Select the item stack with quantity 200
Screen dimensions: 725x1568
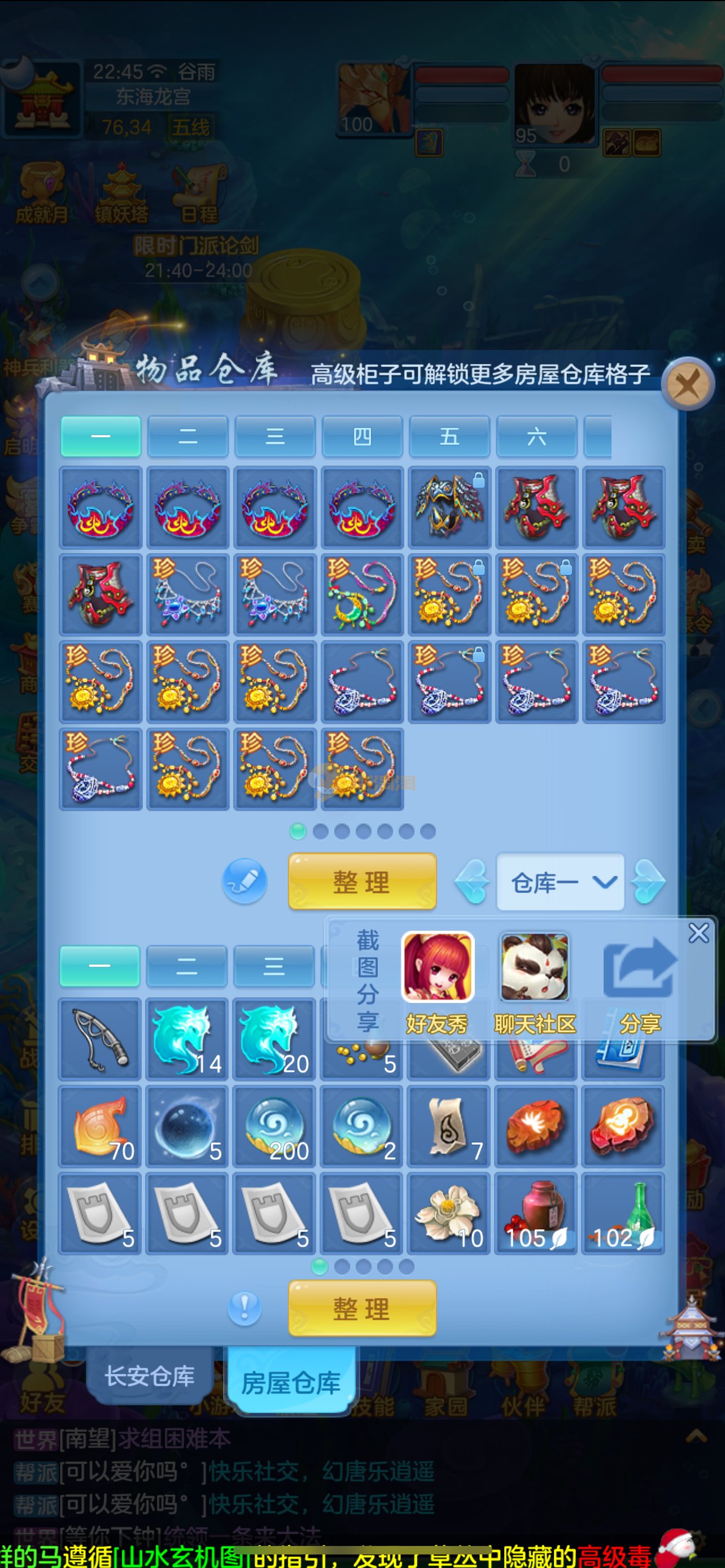(274, 1126)
